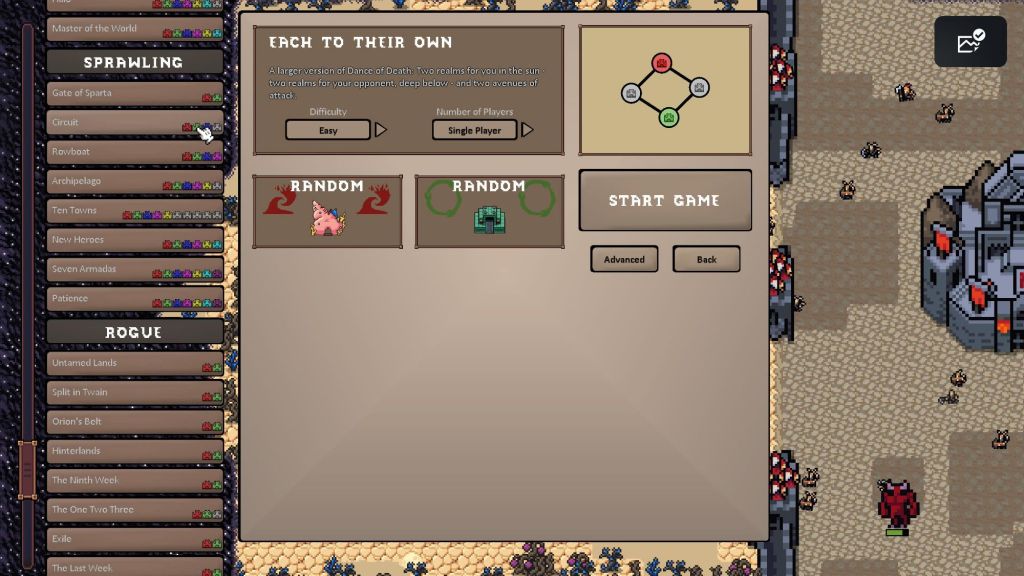This screenshot has height=576, width=1024.
Task: Choose the Untamed Lands map
Action: pos(134,363)
